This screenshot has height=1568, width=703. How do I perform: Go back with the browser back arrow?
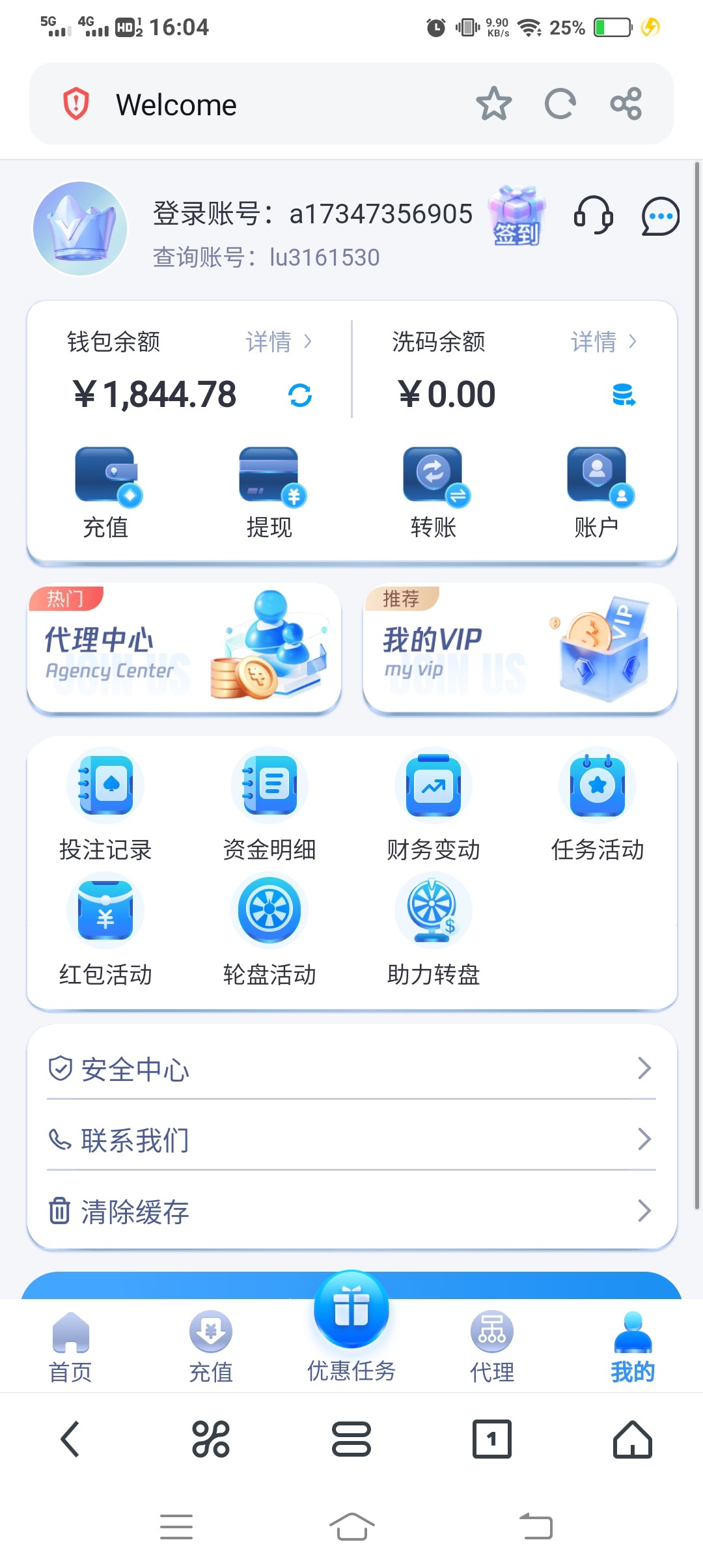coord(70,1438)
